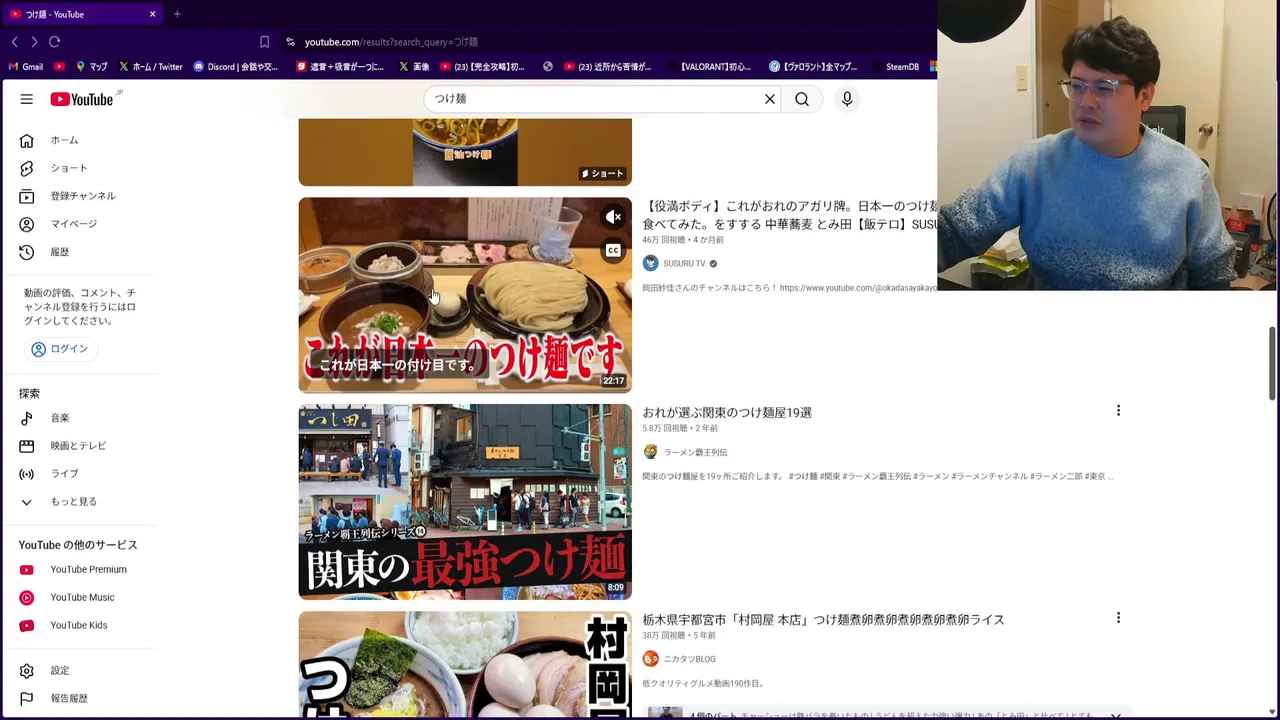Image resolution: width=1280 pixels, height=720 pixels.
Task: Open 関東の最強つけ麺 video thumbnail
Action: click(x=465, y=501)
